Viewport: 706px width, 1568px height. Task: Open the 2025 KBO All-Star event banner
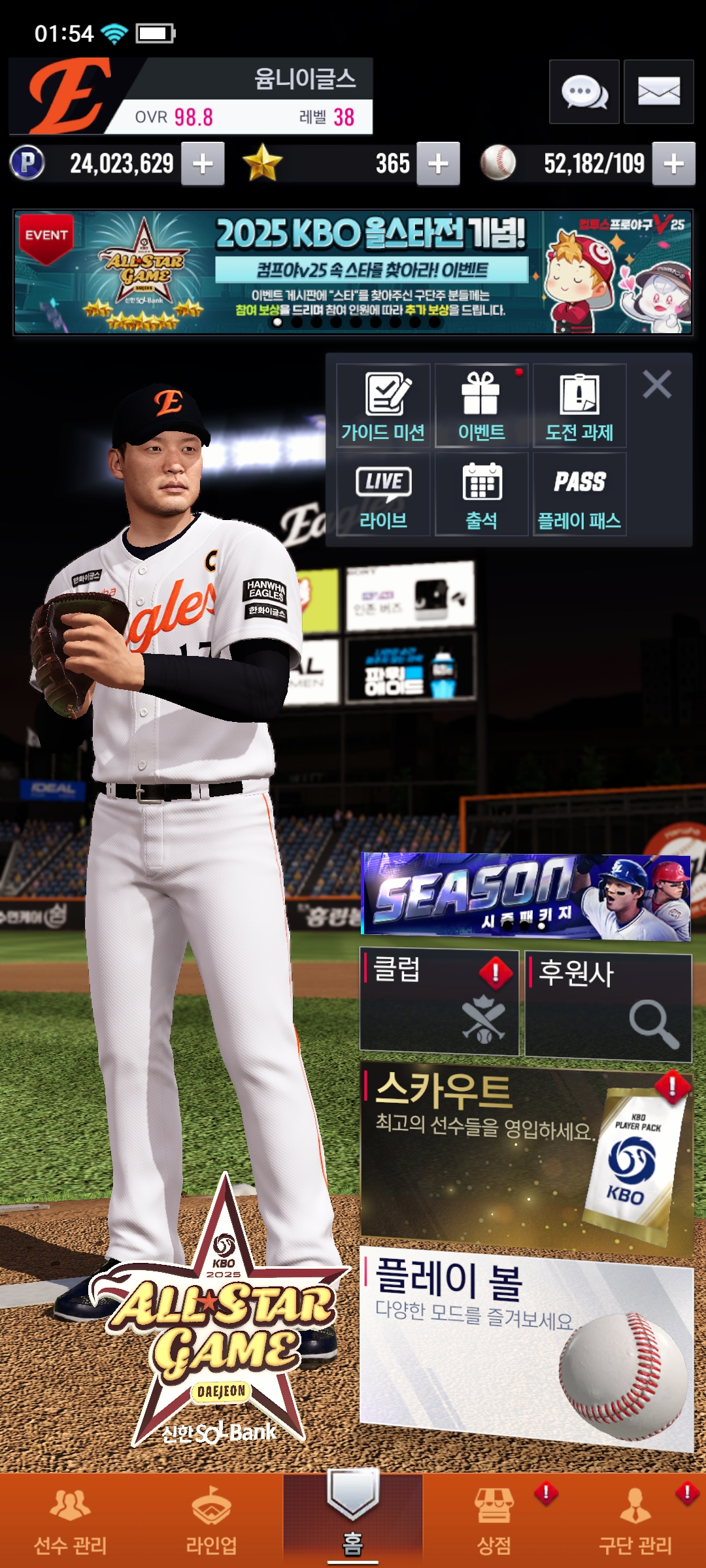coord(353,272)
